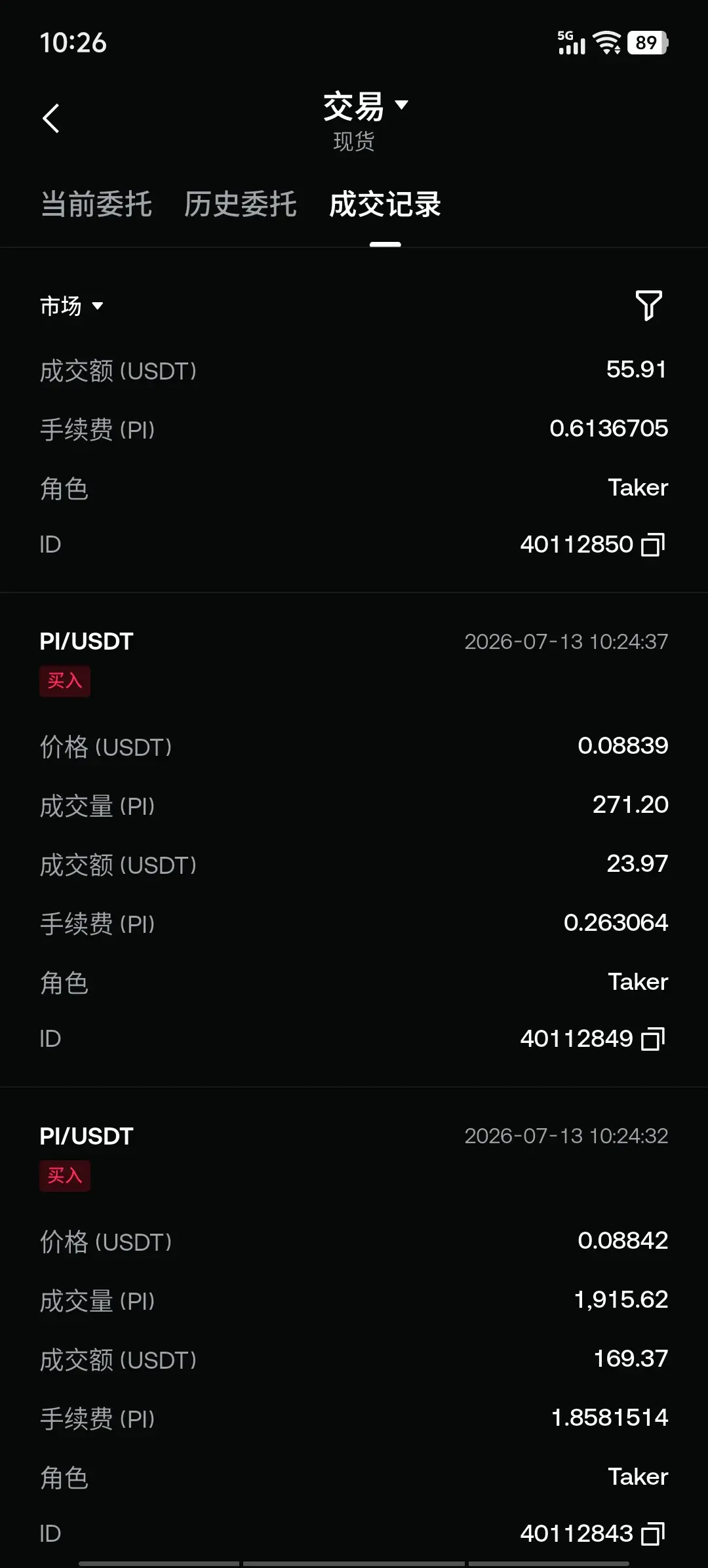
Task: Copy trade ID 40112843
Action: 653,1534
